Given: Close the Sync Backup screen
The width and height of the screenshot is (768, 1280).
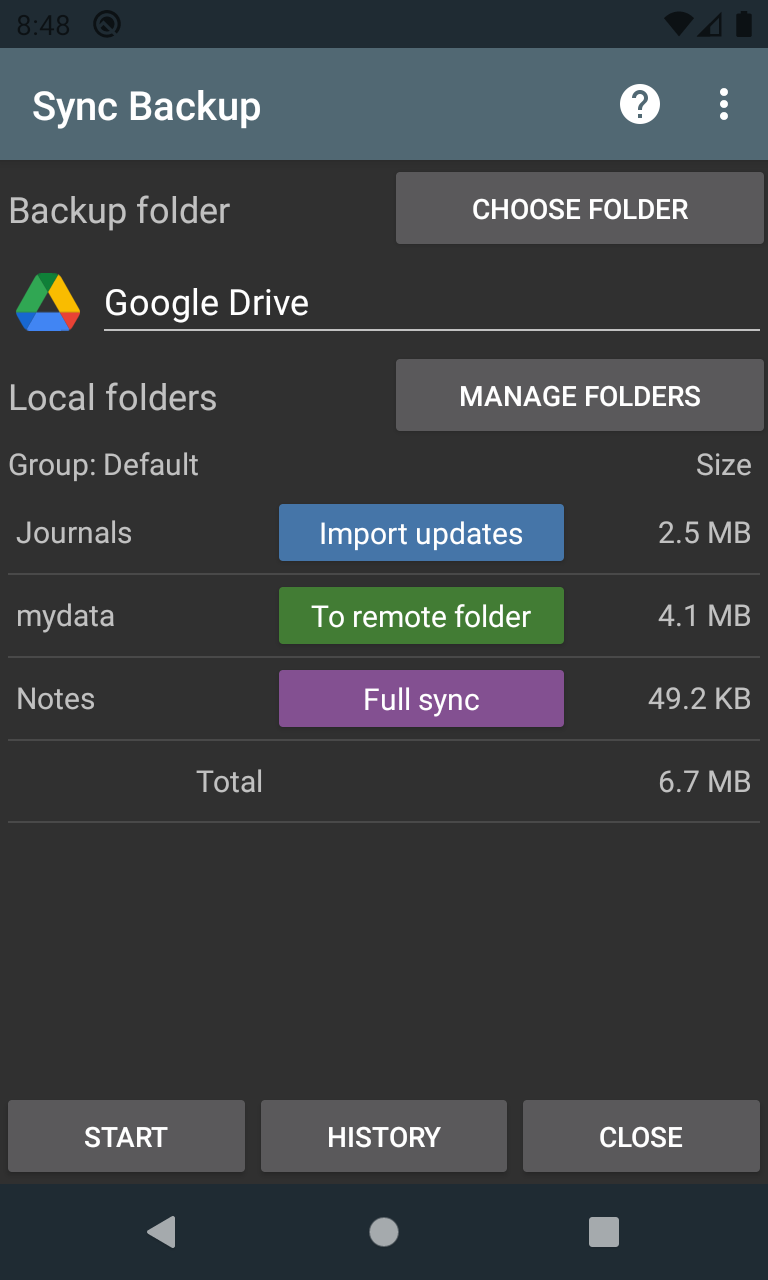Looking at the screenshot, I should [641, 1136].
